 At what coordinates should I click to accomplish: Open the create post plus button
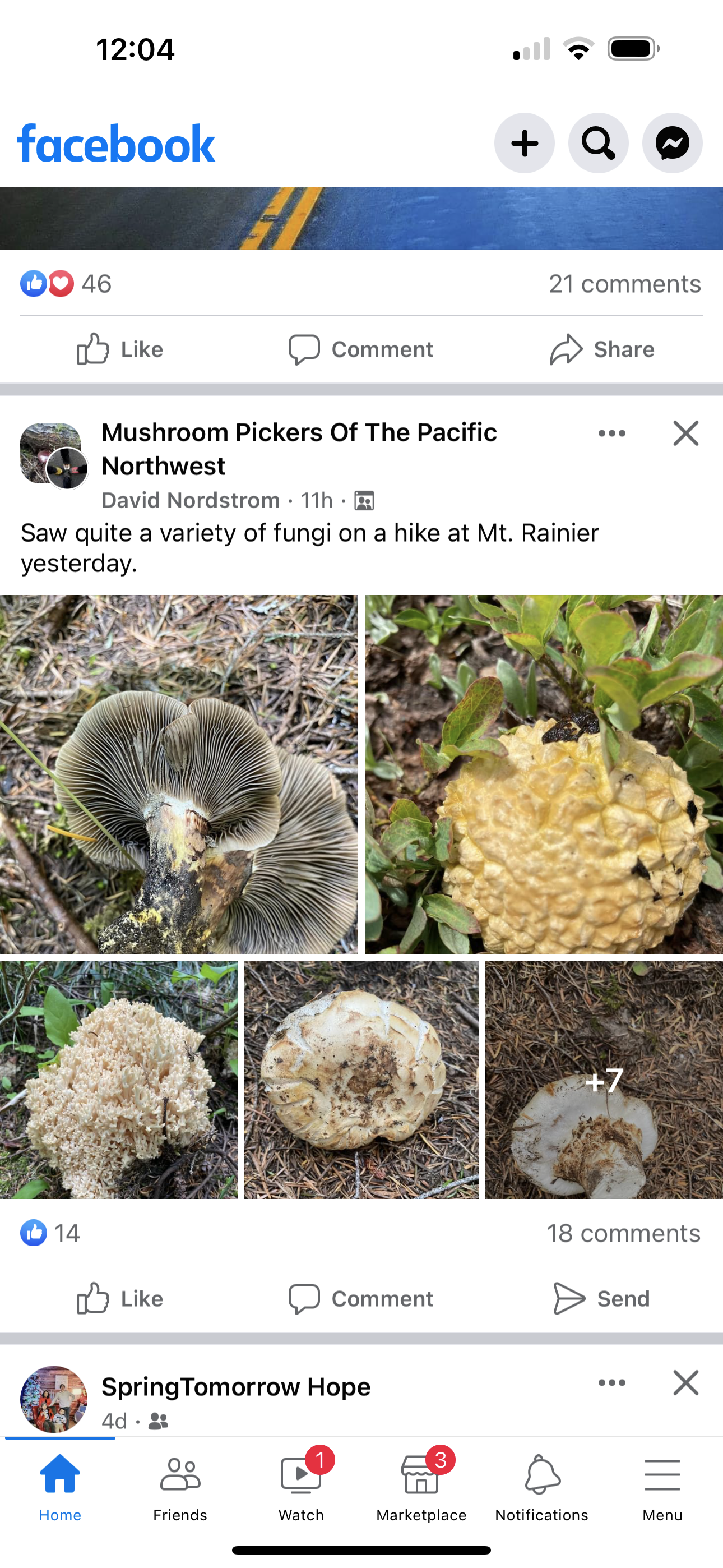[524, 143]
